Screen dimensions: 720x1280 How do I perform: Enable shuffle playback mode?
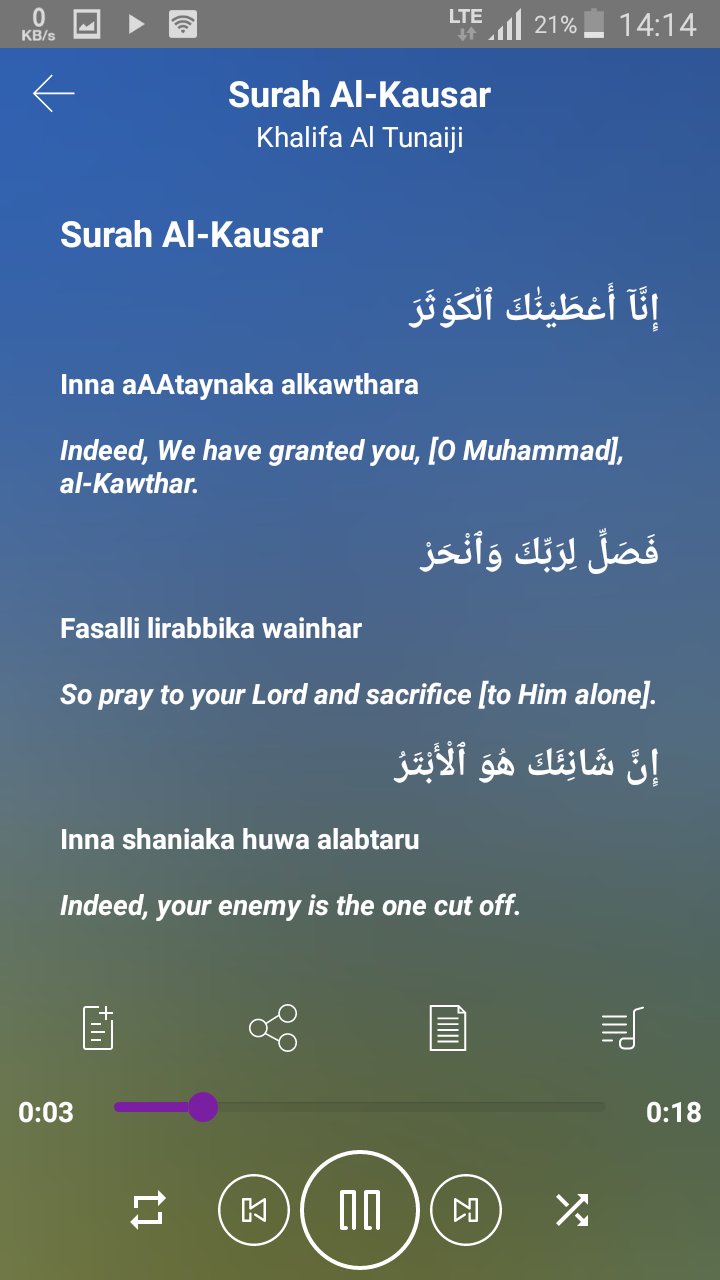pyautogui.click(x=573, y=1209)
